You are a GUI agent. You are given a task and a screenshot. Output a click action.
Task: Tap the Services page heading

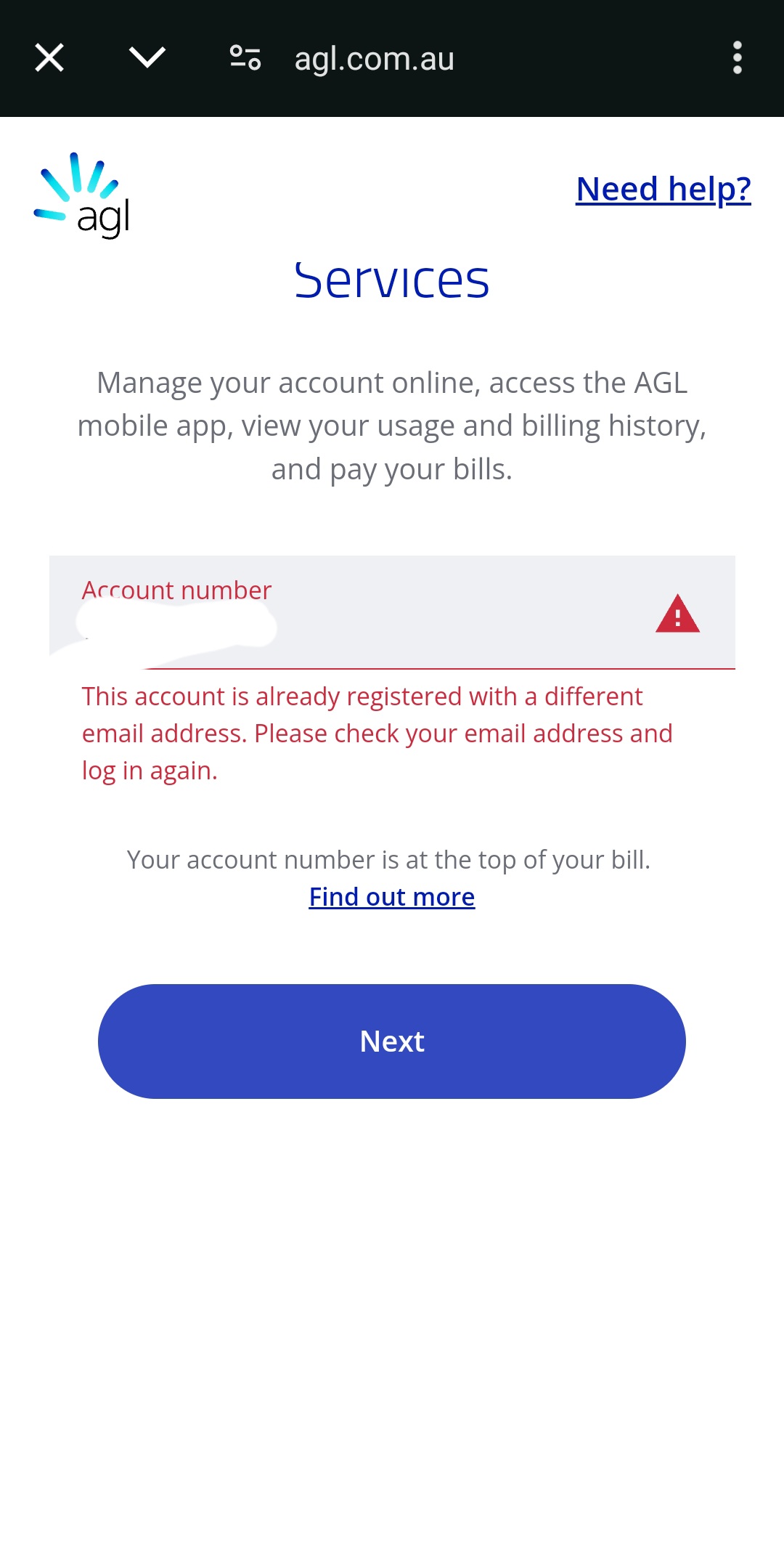(x=392, y=281)
